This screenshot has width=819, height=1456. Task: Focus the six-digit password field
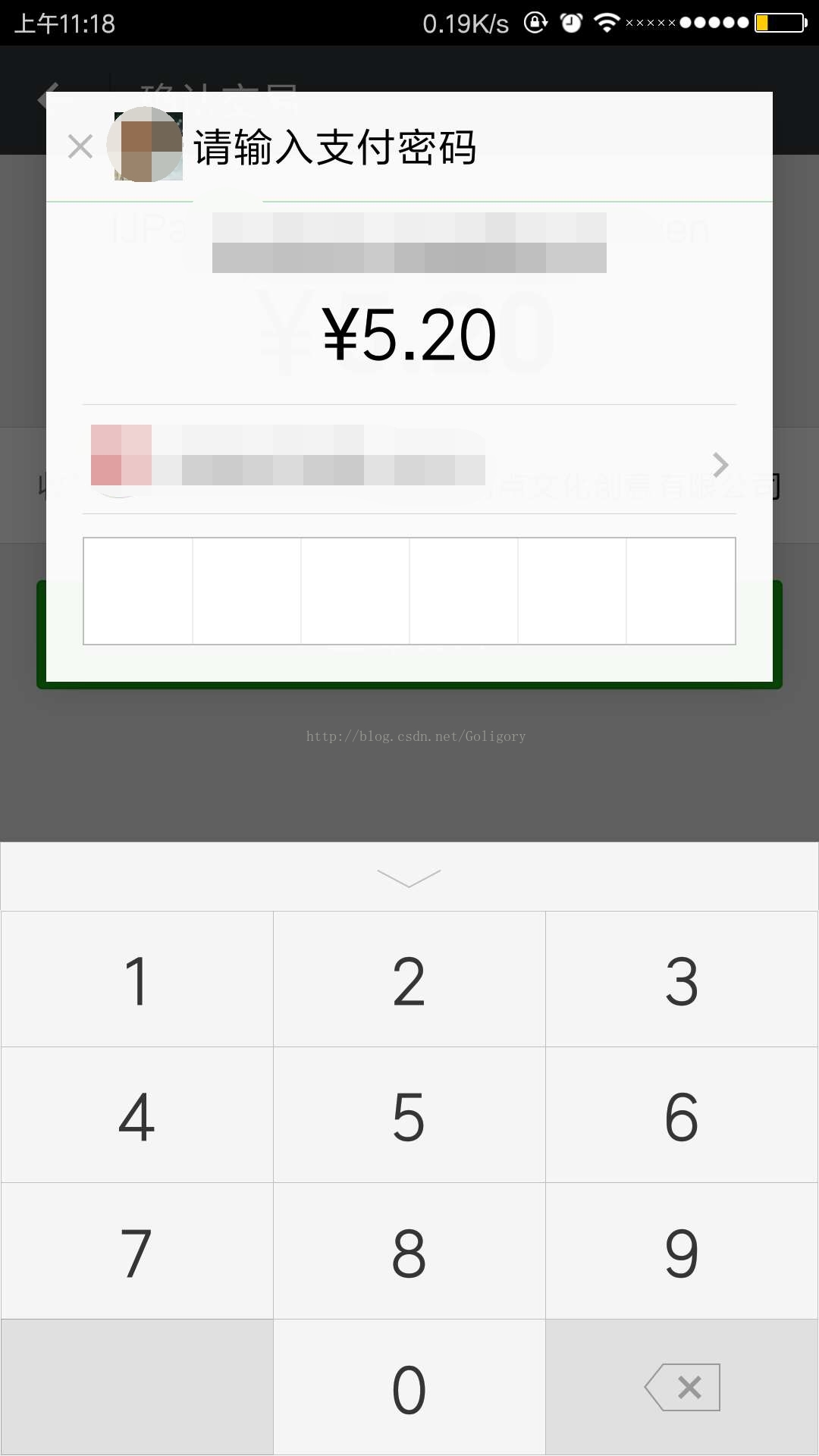click(409, 591)
